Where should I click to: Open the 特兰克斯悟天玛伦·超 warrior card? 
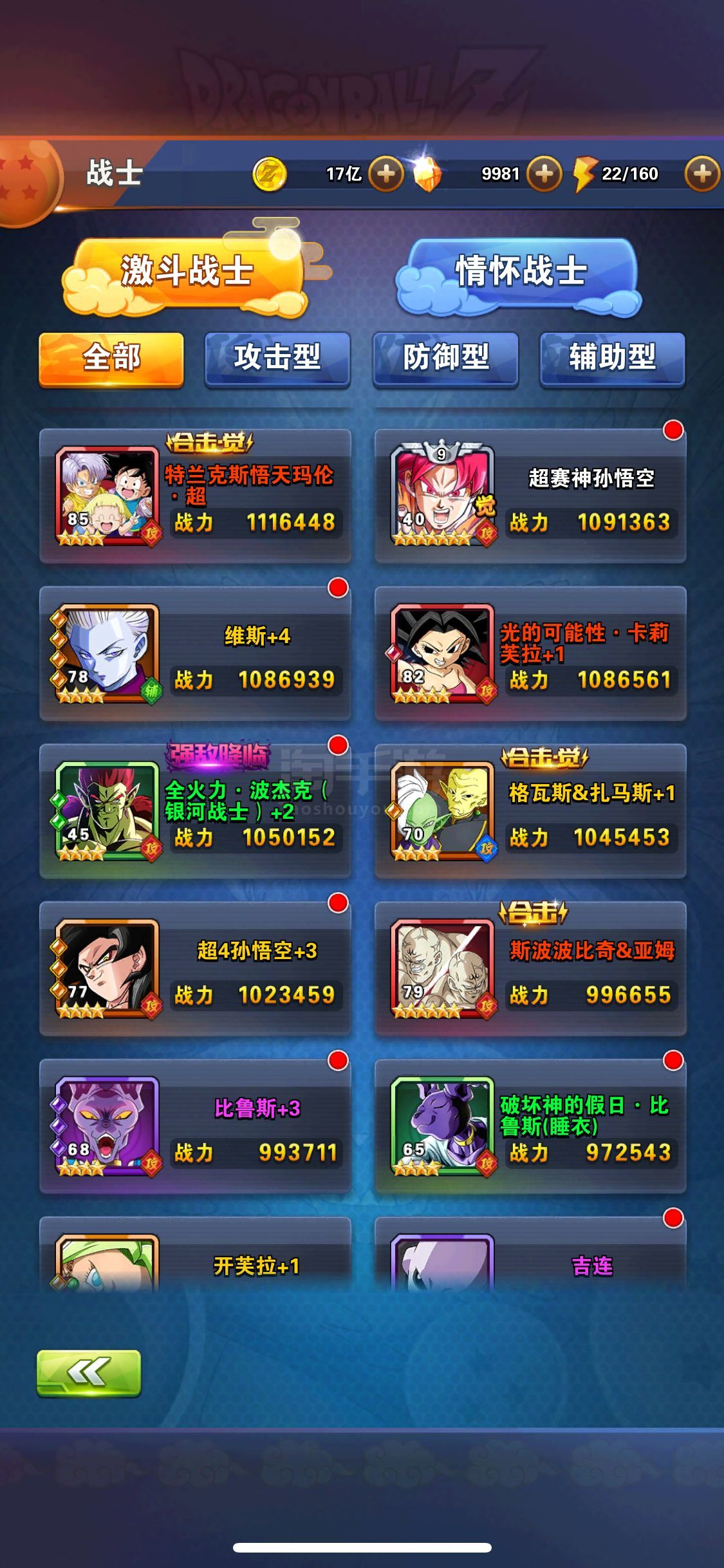pos(195,496)
